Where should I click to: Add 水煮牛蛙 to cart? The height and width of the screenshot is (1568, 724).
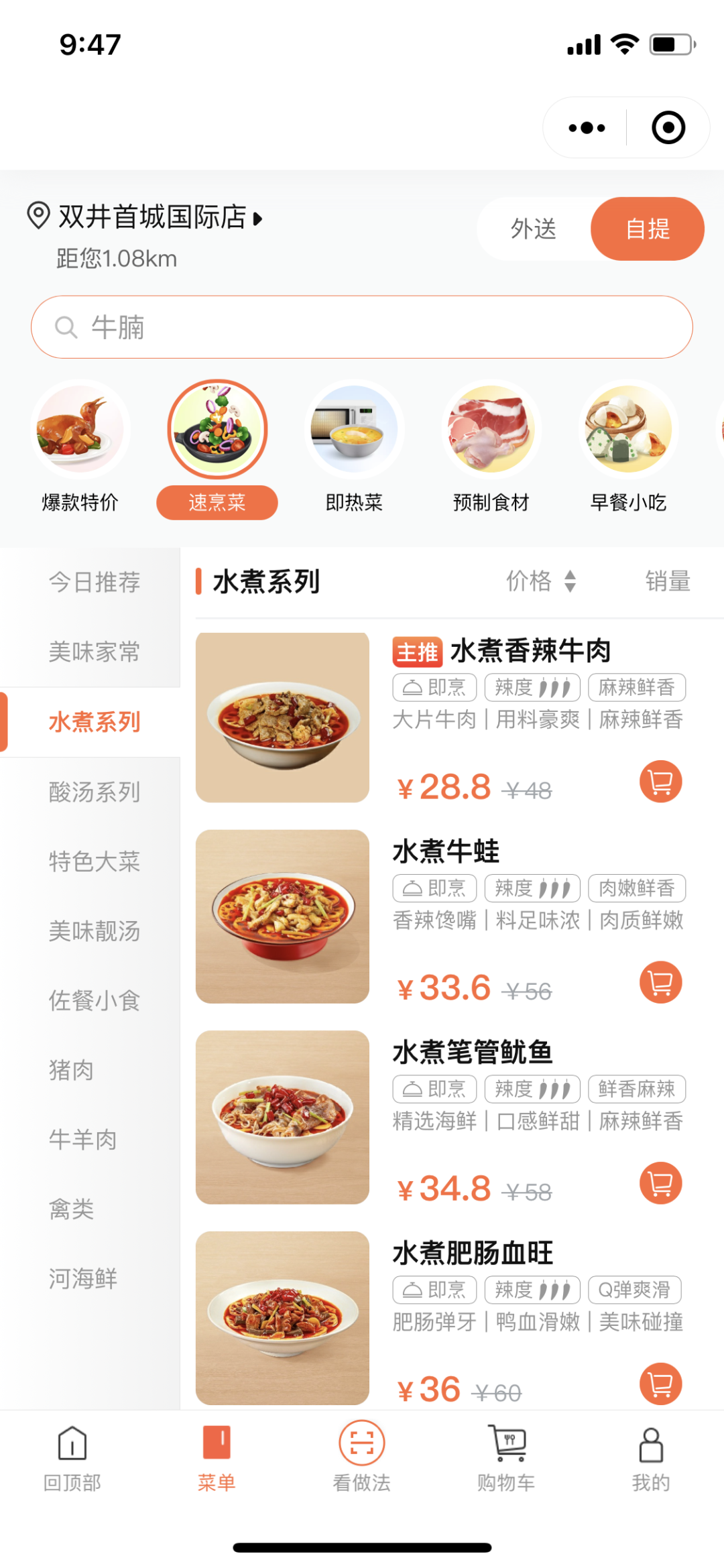coord(660,983)
